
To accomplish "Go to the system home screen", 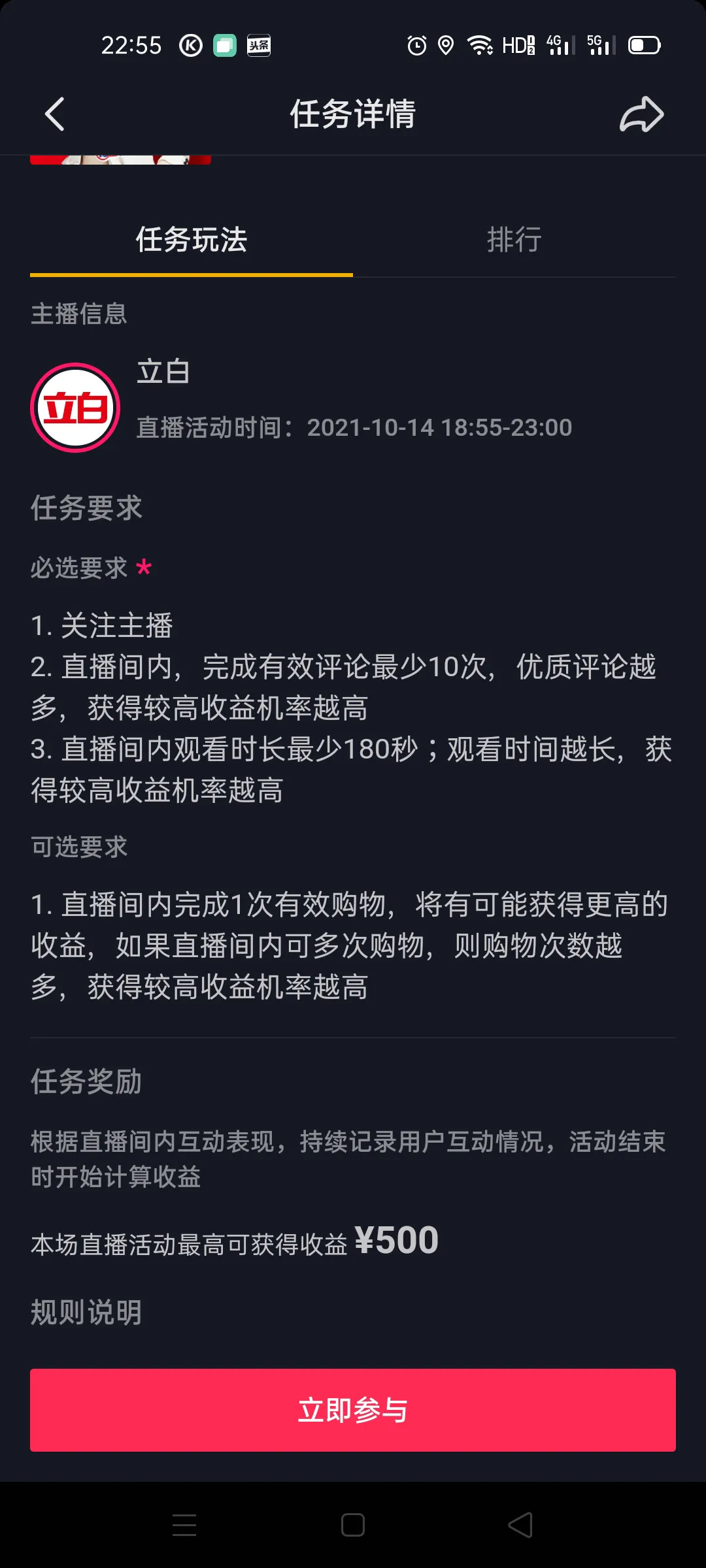I will (353, 1525).
